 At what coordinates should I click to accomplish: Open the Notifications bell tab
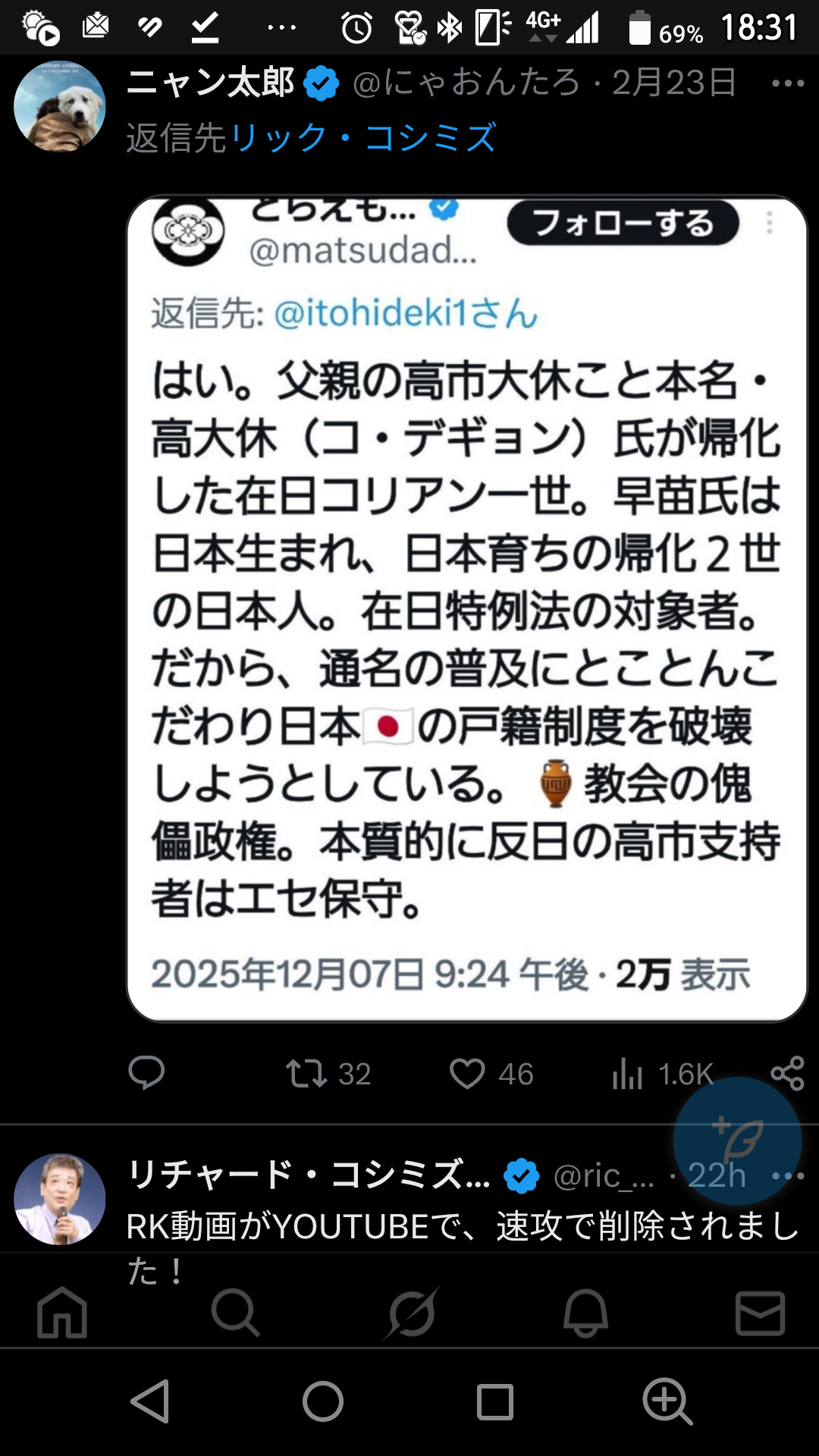[585, 1313]
